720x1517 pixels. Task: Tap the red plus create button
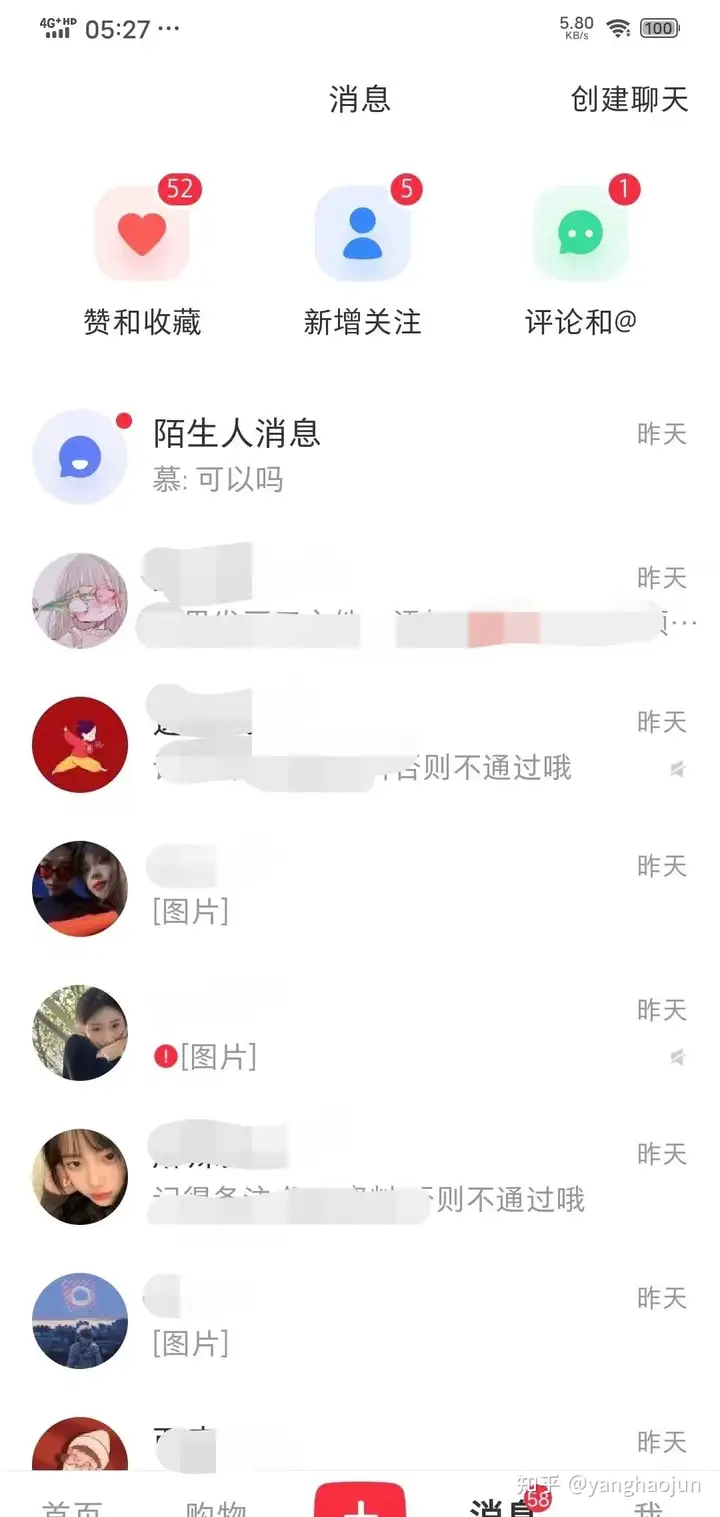pyautogui.click(x=360, y=1501)
